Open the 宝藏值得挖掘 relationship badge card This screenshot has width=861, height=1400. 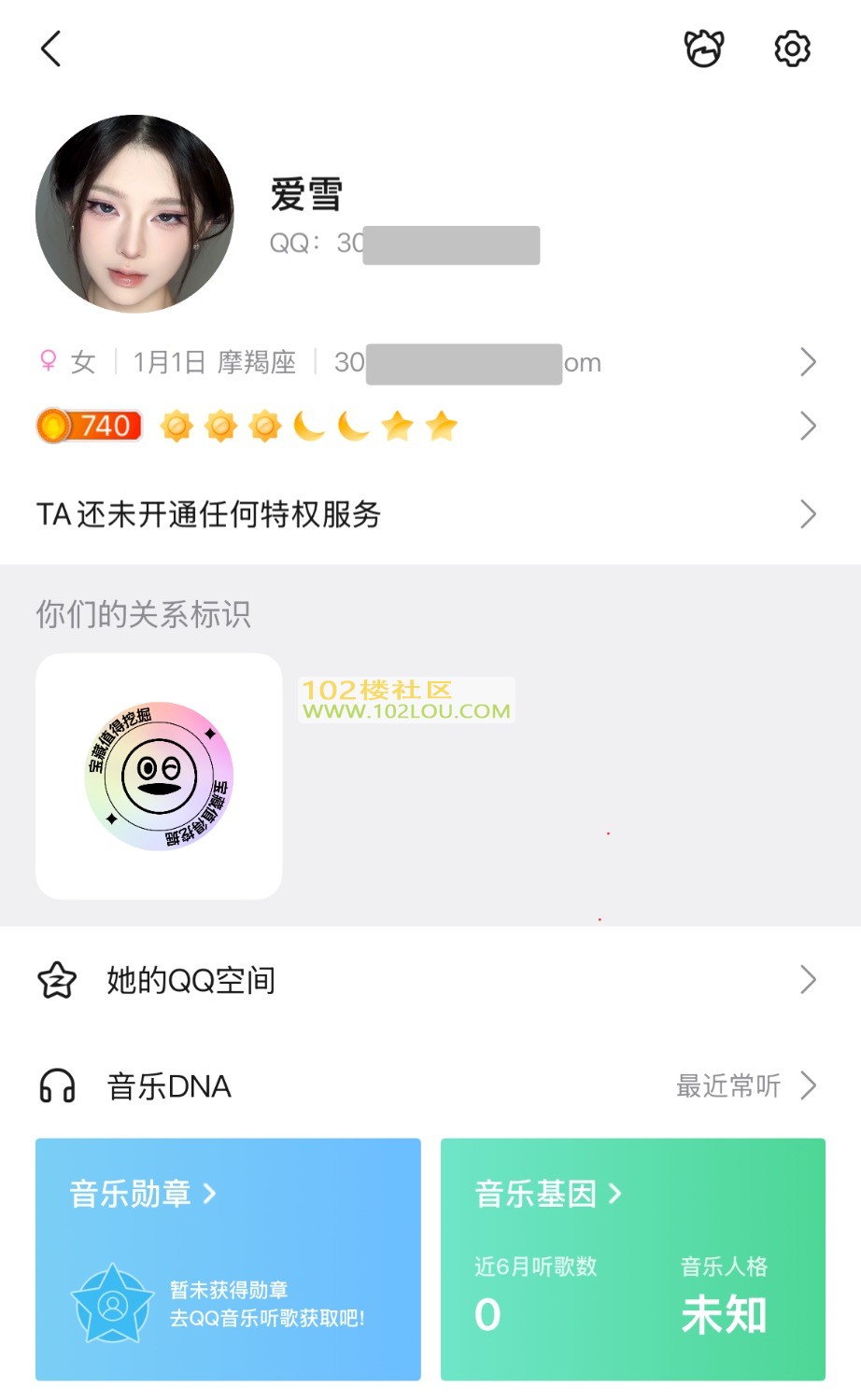click(x=159, y=777)
